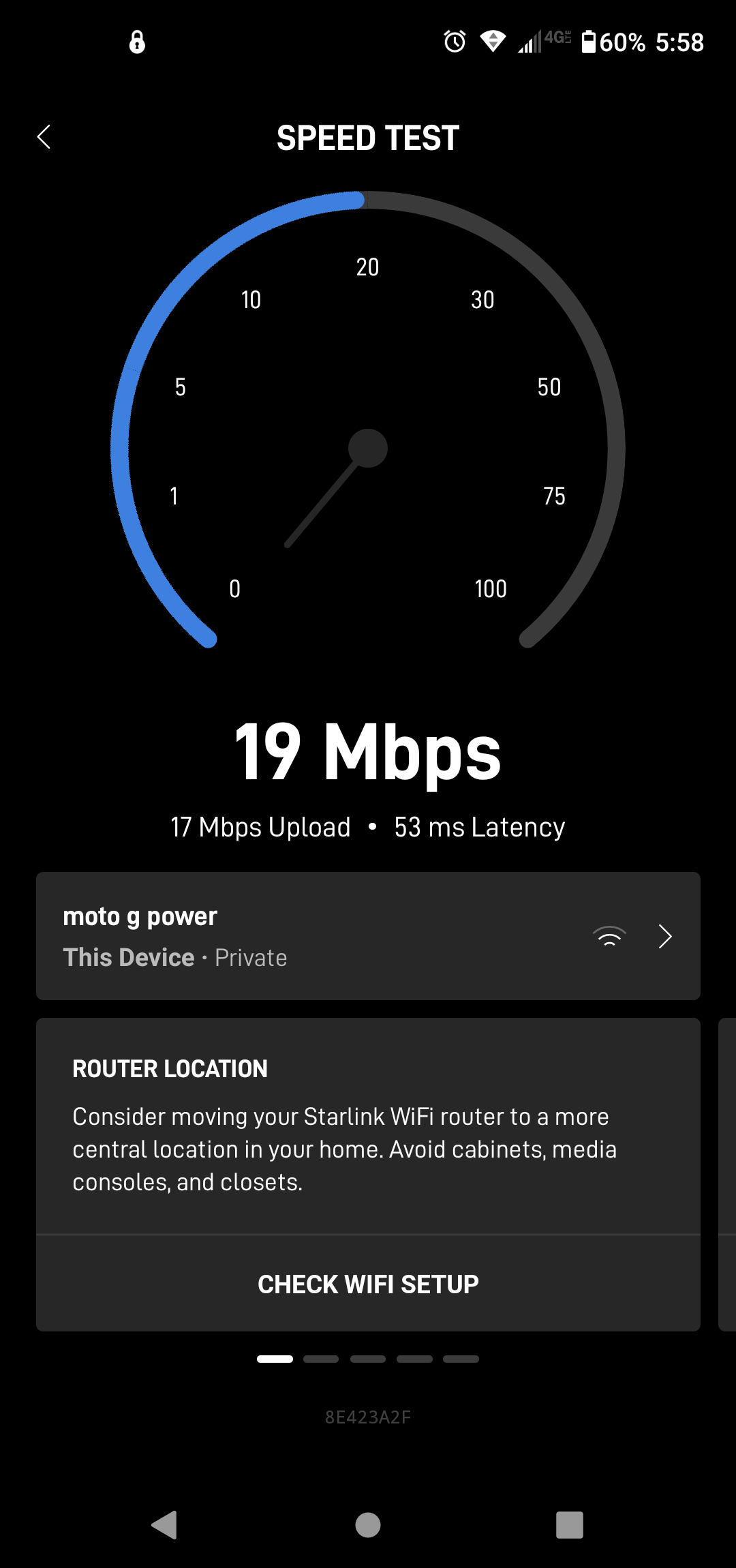Tap the lock icon in the status bar

[136, 43]
